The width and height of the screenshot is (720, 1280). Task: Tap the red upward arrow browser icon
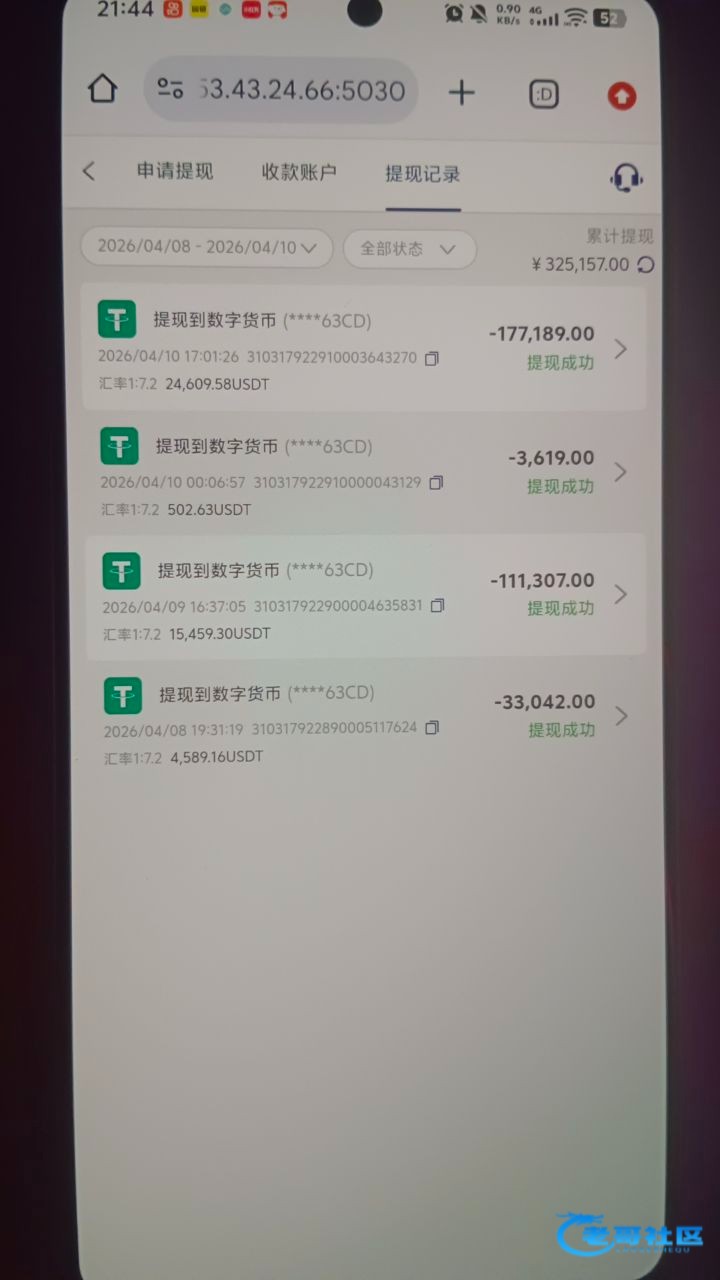click(622, 96)
